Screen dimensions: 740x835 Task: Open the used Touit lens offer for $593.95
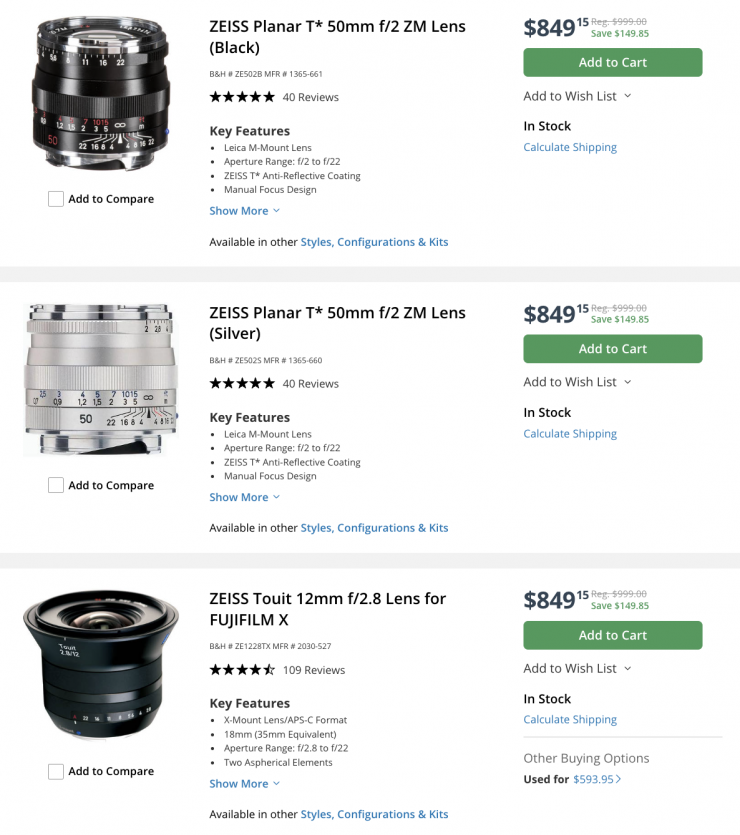click(597, 779)
